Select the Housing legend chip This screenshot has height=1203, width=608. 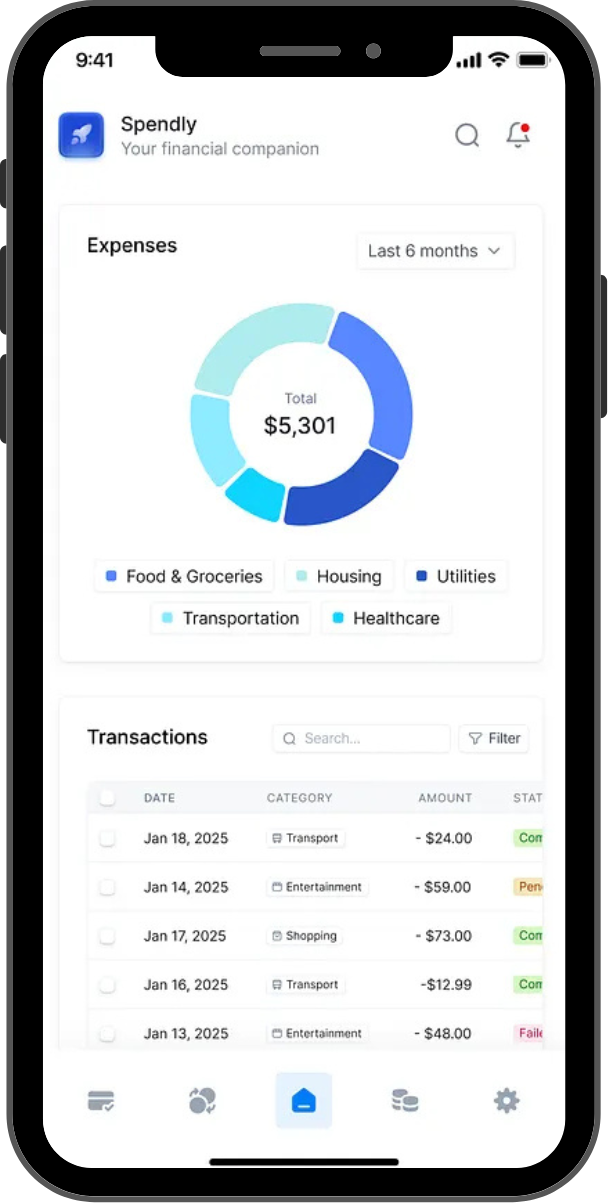(x=339, y=576)
